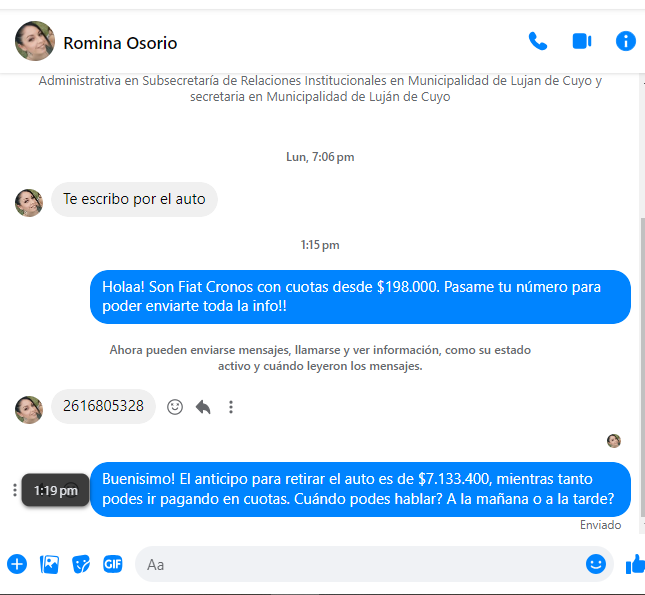This screenshot has height=595, width=645.
Task: Open more options for the 2616805328 message
Action: point(231,407)
